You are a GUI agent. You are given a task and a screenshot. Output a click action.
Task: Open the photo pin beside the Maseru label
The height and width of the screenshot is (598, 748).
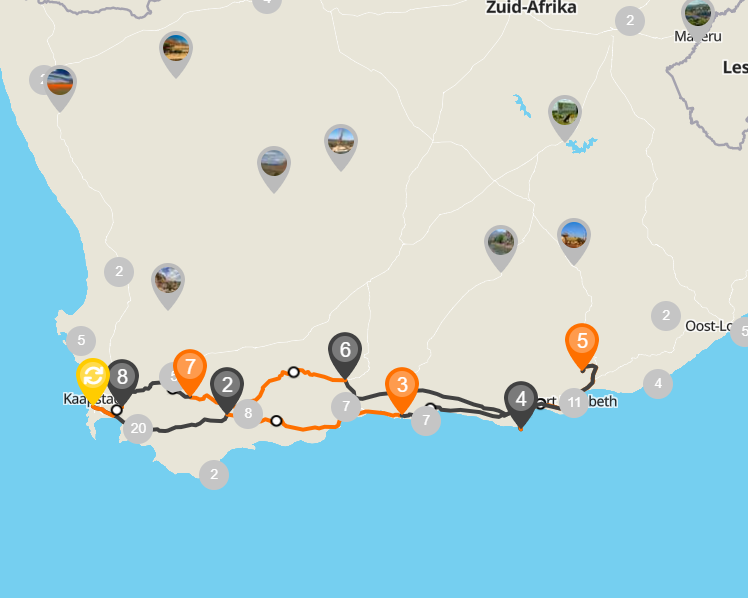coord(698,15)
